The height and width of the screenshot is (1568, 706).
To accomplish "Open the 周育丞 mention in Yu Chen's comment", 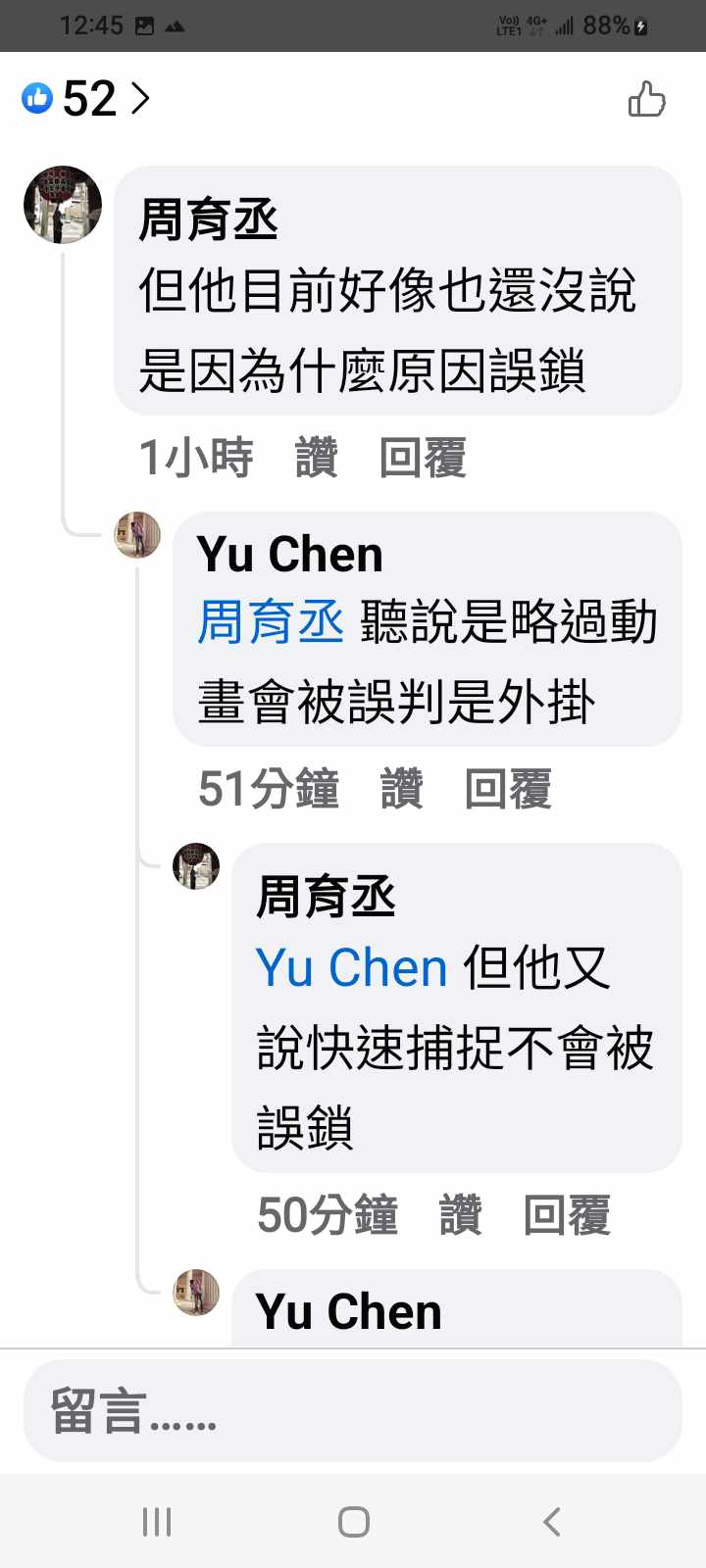I will (271, 623).
